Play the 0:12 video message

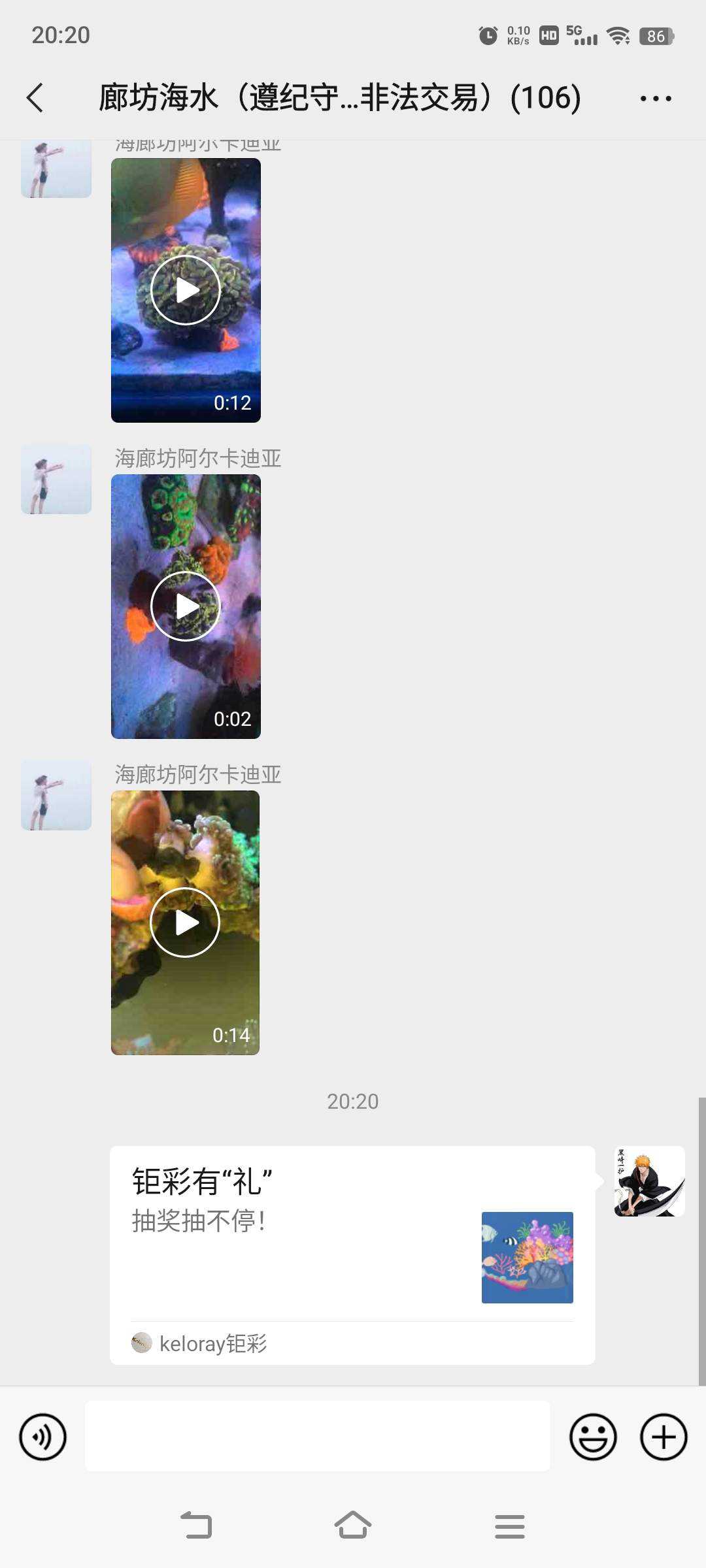(x=186, y=290)
